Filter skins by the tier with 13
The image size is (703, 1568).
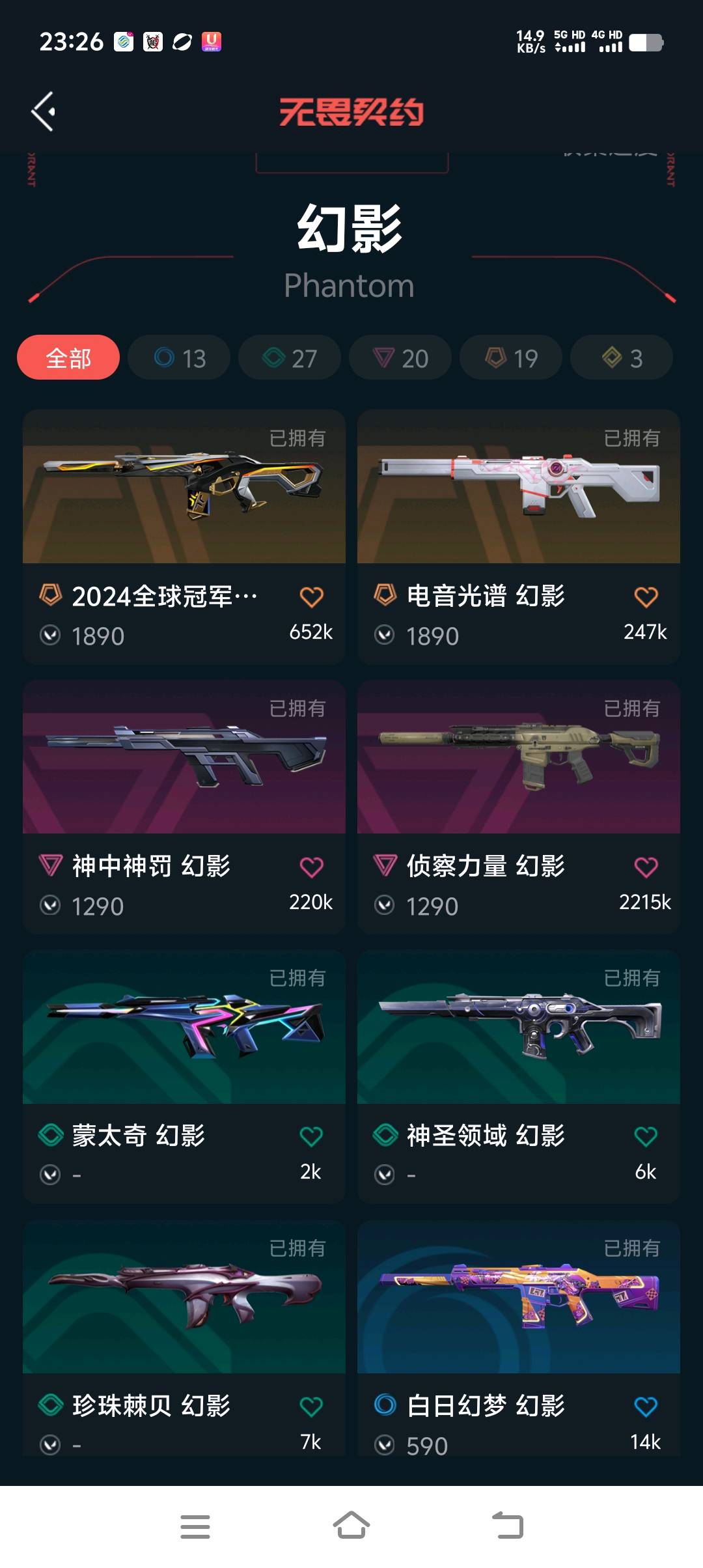pos(179,357)
